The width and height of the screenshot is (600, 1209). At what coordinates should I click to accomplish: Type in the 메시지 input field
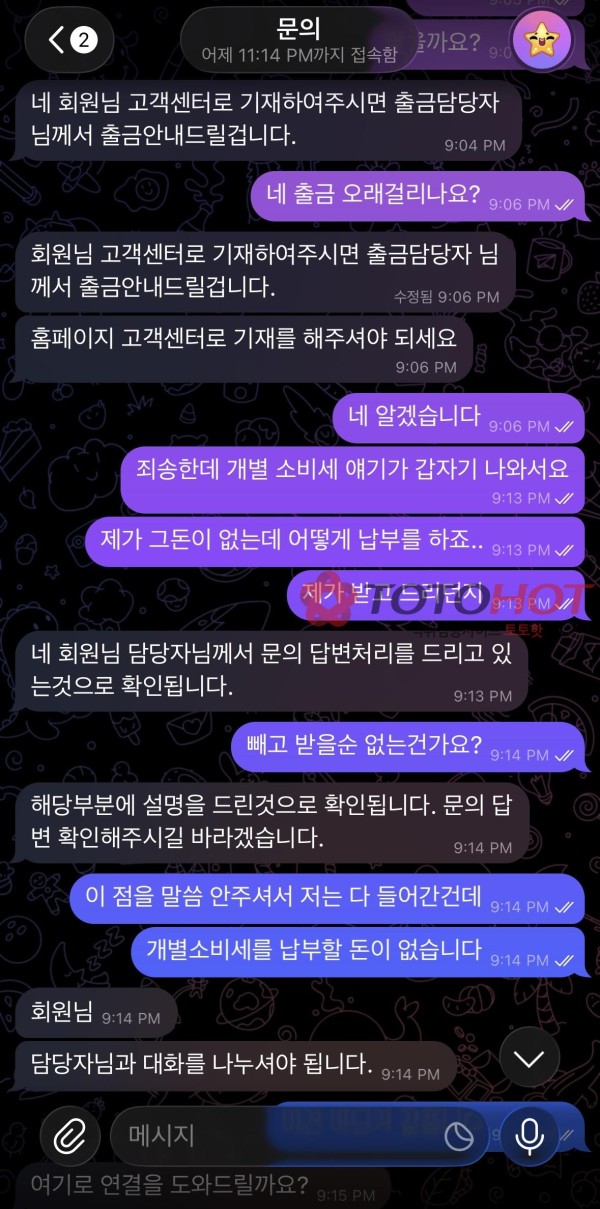click(x=270, y=1135)
